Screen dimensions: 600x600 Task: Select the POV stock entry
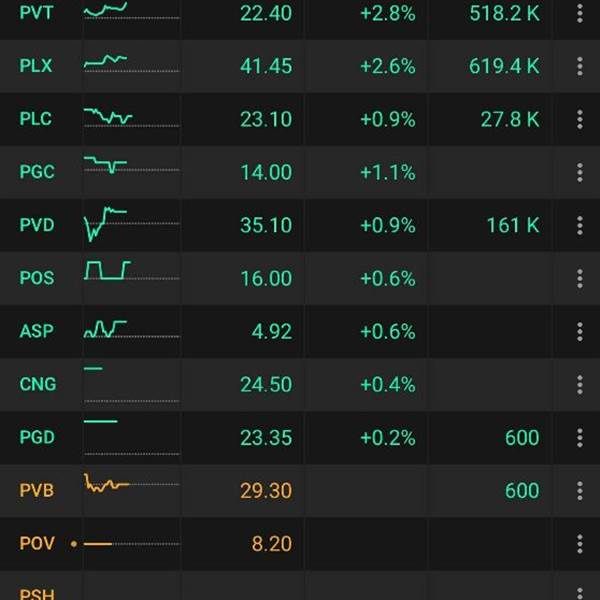pos(37,543)
